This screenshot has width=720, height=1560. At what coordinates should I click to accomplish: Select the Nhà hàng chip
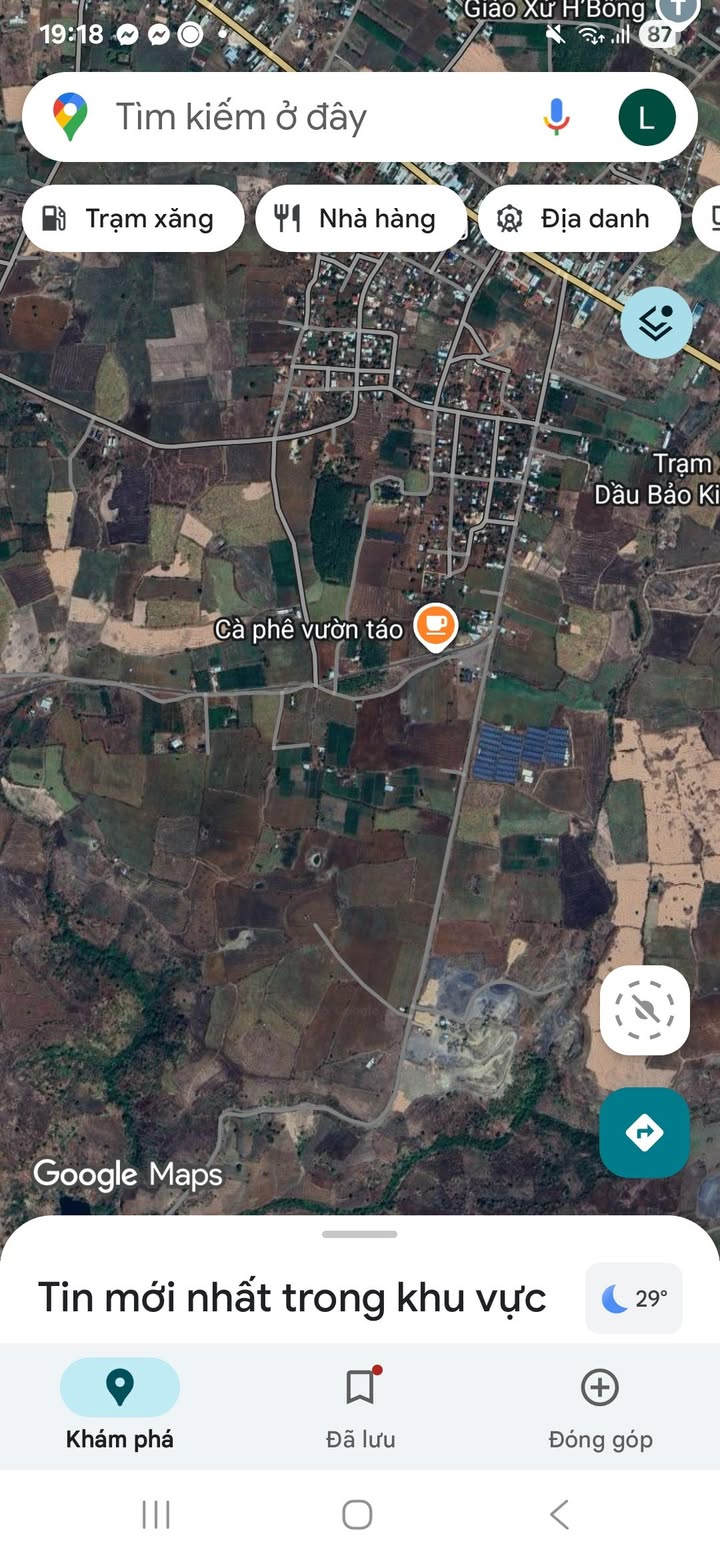(x=361, y=218)
